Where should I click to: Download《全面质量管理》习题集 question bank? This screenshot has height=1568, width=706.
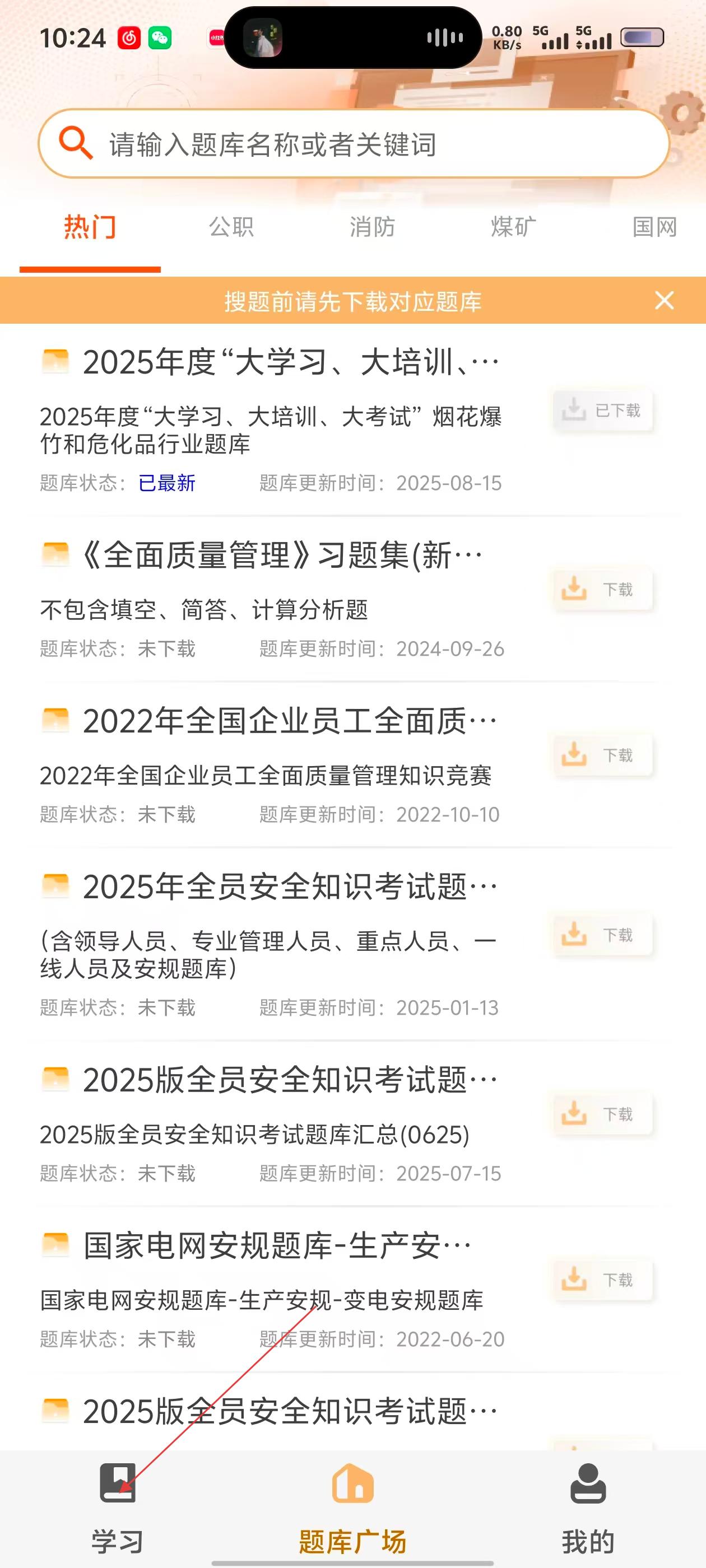[602, 589]
